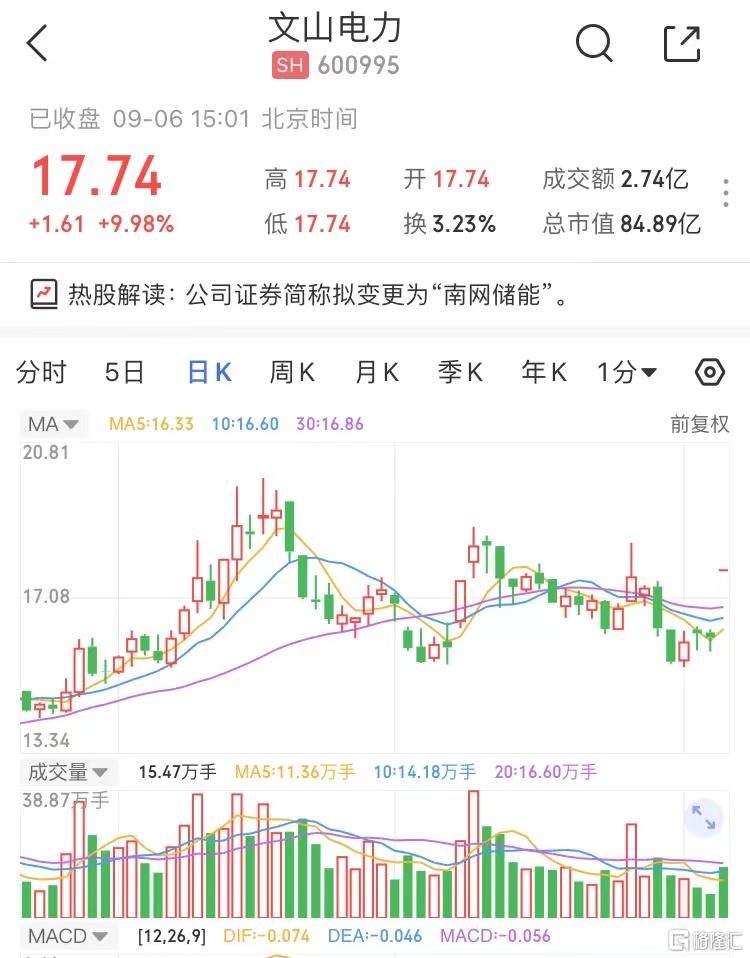Switch to the 季K chart tab
Image resolution: width=750 pixels, height=958 pixels.
pyautogui.click(x=460, y=373)
